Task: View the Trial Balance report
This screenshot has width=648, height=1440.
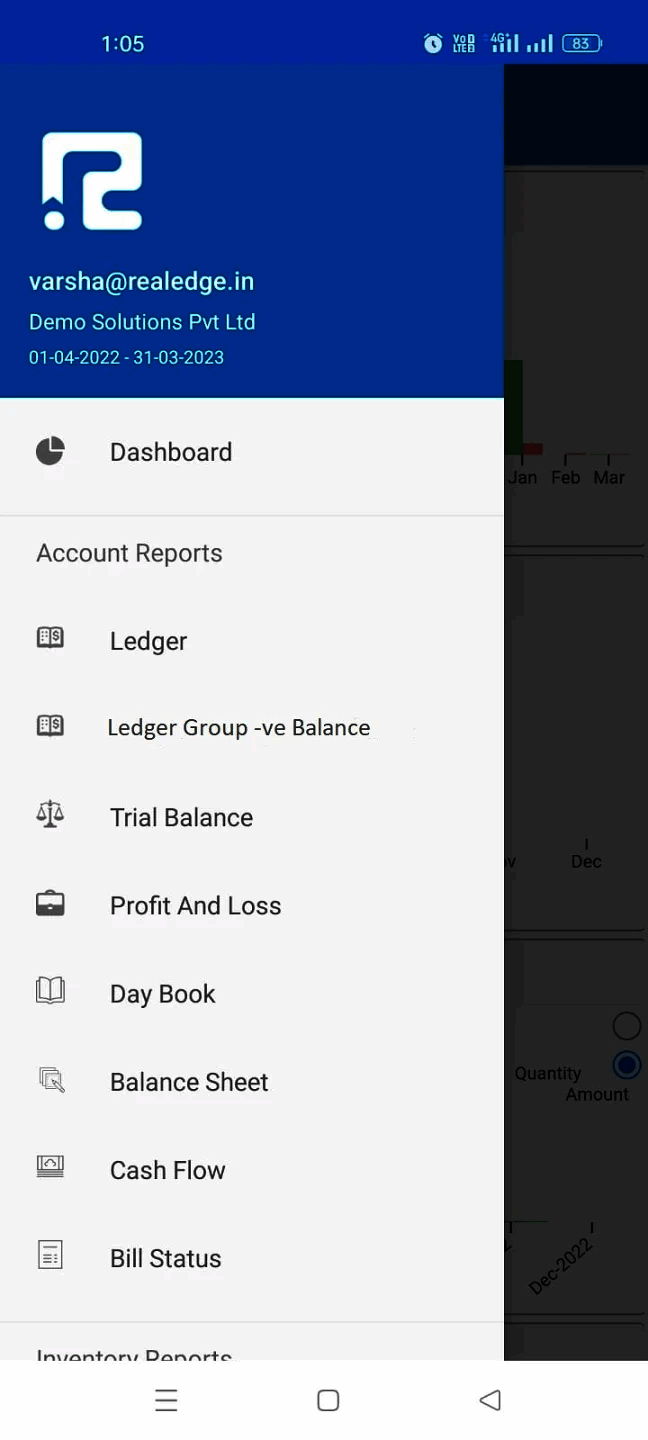Action: tap(181, 817)
